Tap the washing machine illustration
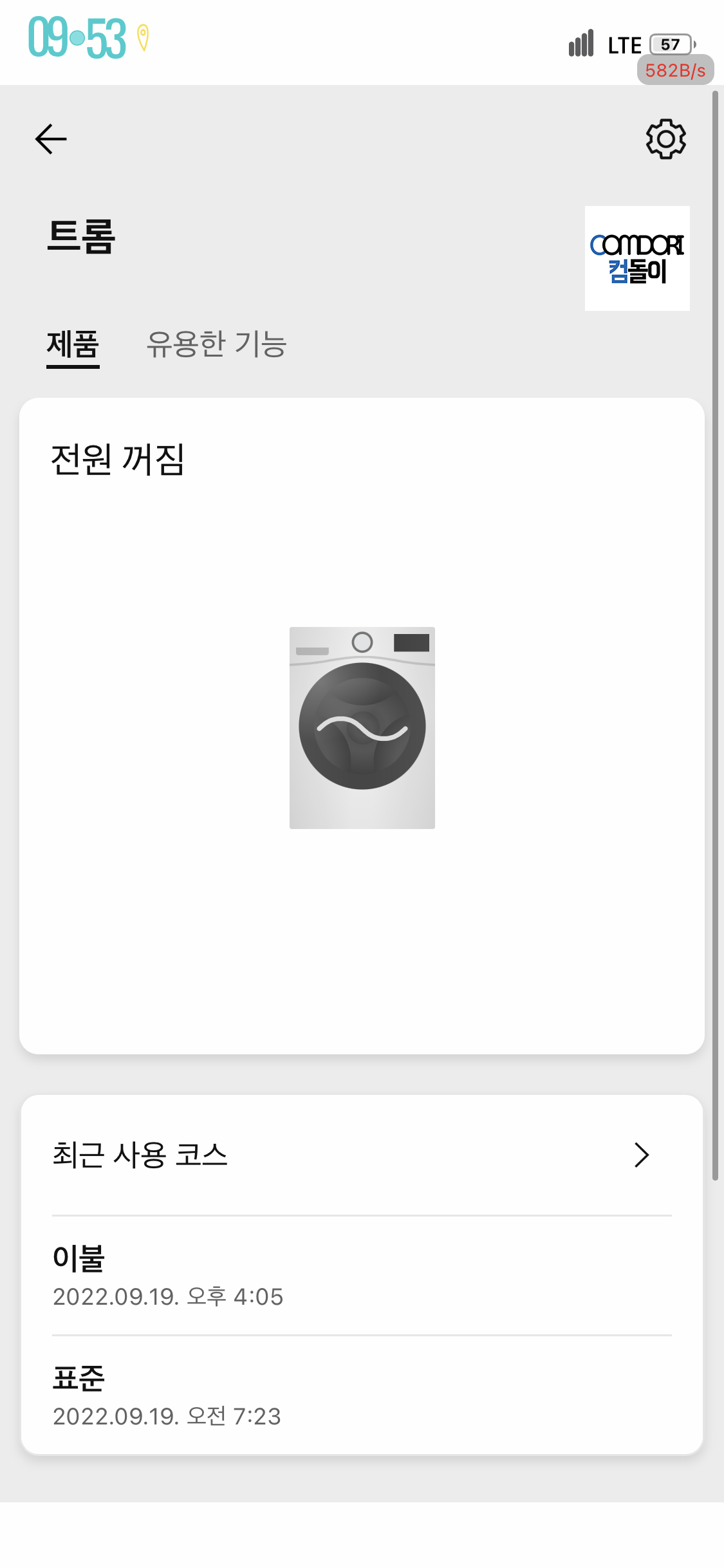This screenshot has height=1568, width=724. pos(362,727)
